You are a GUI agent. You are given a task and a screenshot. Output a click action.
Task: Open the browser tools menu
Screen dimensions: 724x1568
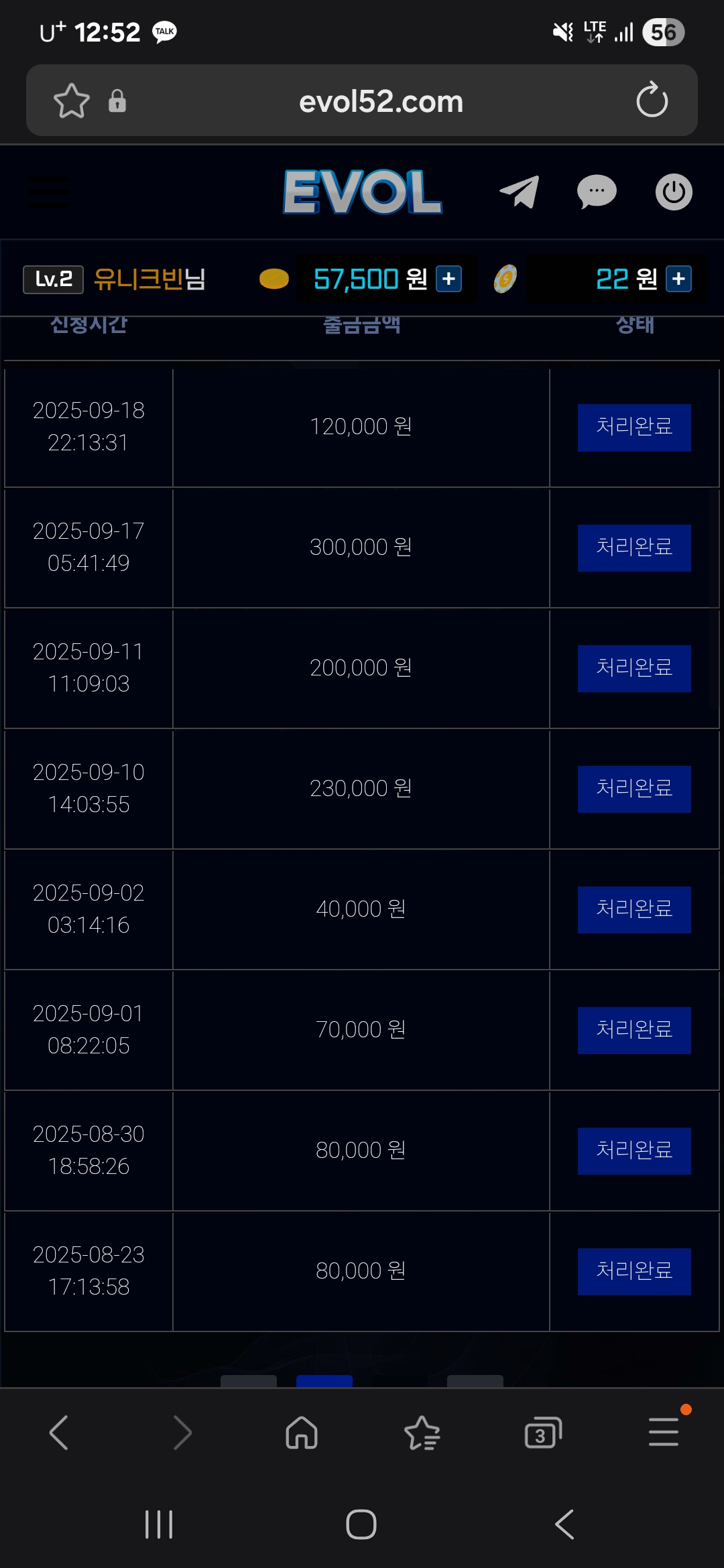point(664,1433)
